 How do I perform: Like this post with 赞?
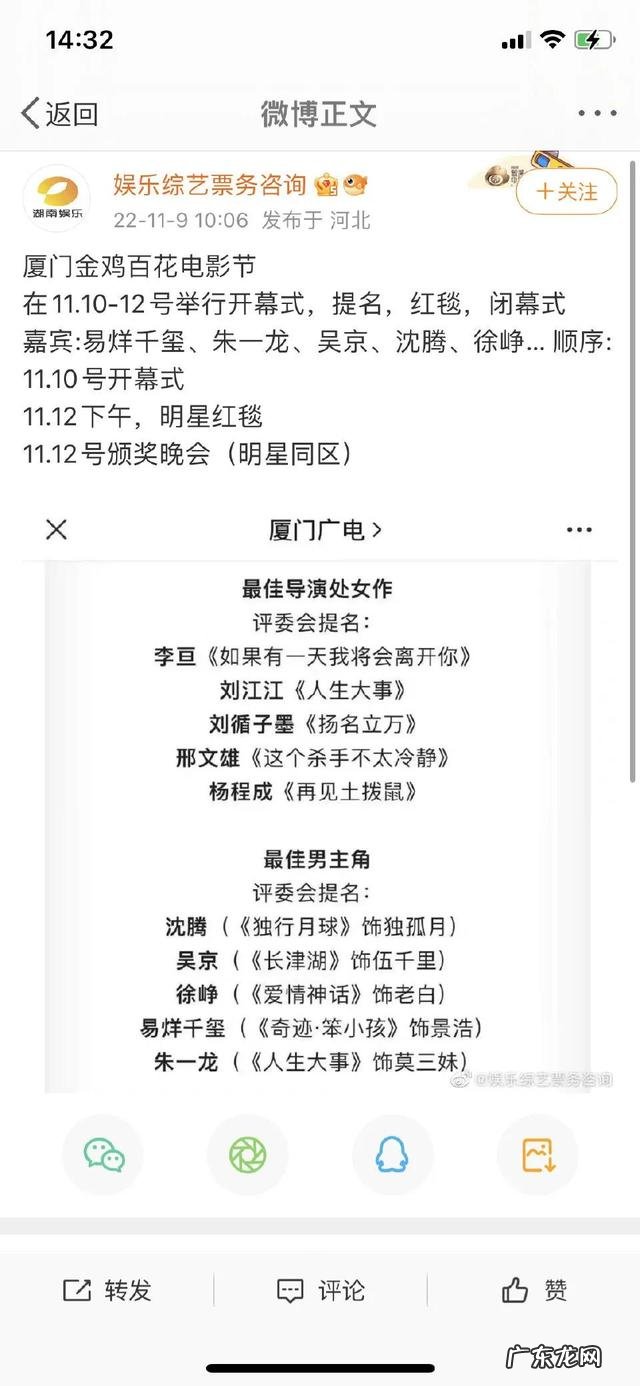coord(534,1290)
